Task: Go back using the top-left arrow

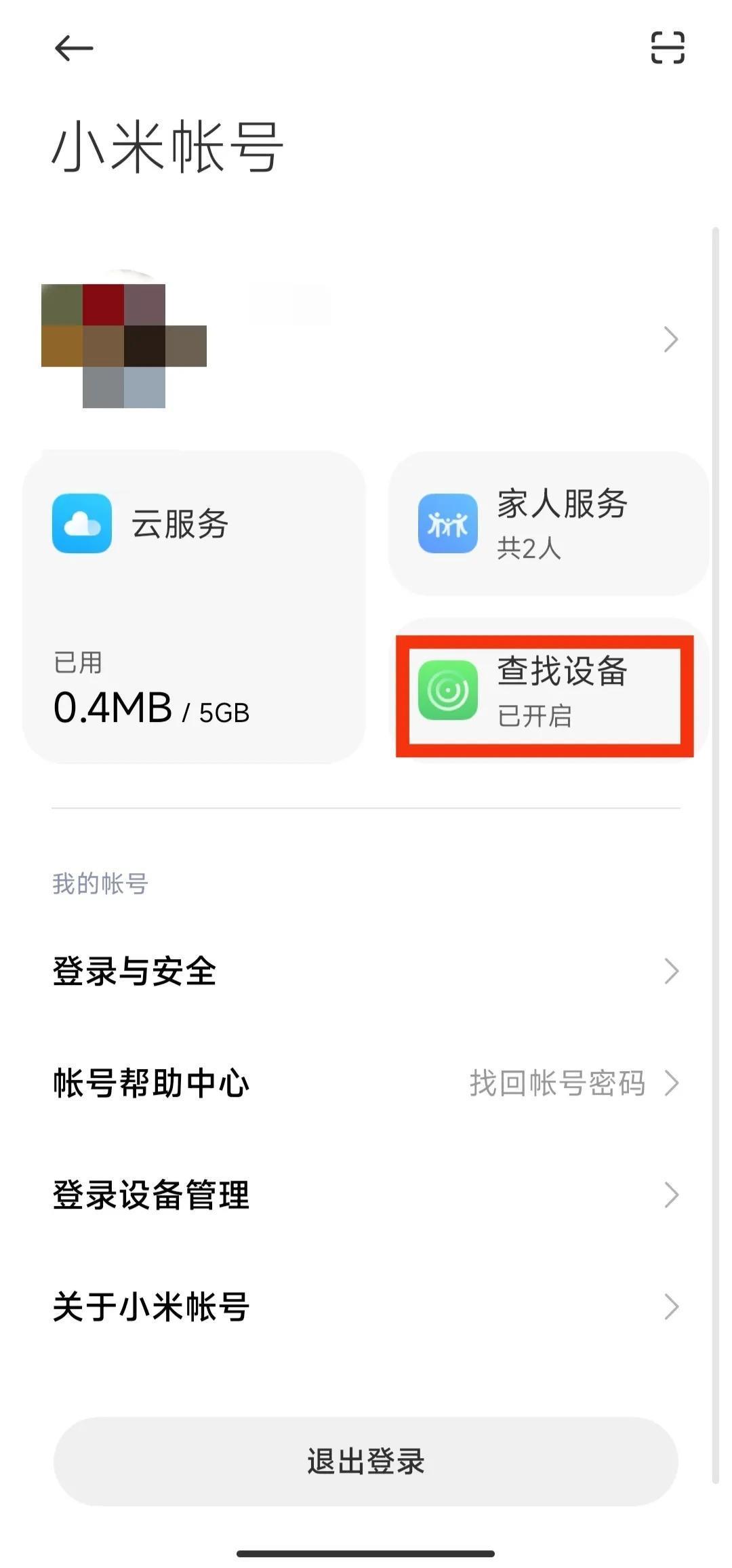Action: (x=73, y=49)
